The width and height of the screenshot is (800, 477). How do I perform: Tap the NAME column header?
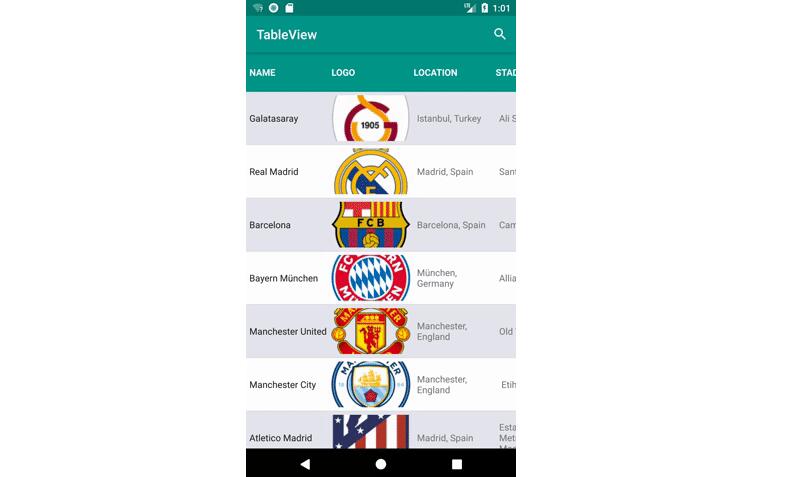coord(263,73)
